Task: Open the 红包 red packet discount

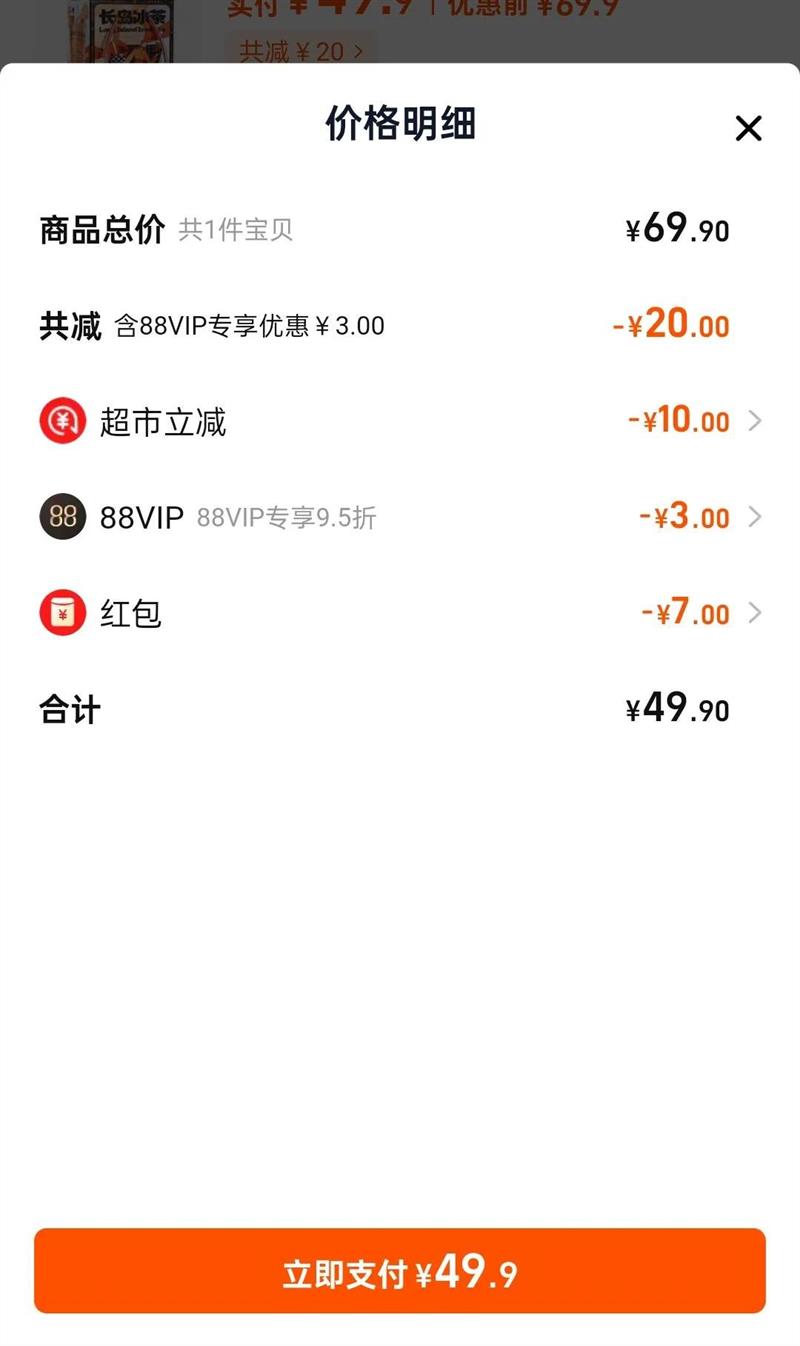Action: tap(400, 612)
